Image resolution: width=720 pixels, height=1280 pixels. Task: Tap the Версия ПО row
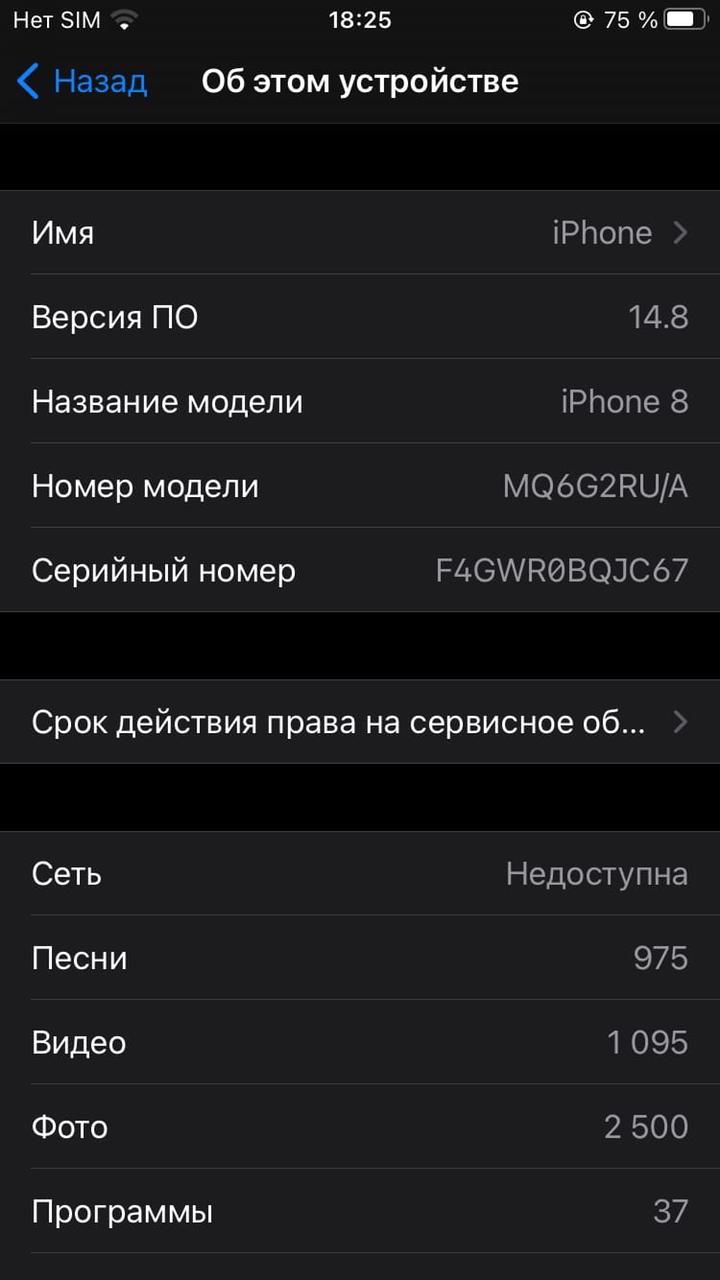click(360, 318)
